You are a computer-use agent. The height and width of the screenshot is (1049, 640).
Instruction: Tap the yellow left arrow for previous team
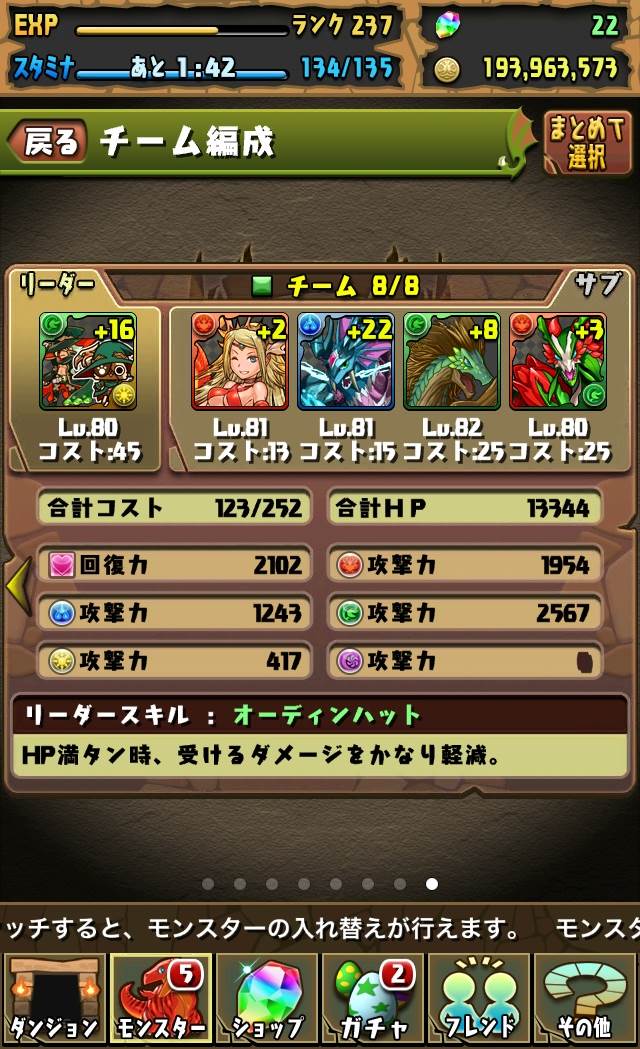pyautogui.click(x=19, y=585)
